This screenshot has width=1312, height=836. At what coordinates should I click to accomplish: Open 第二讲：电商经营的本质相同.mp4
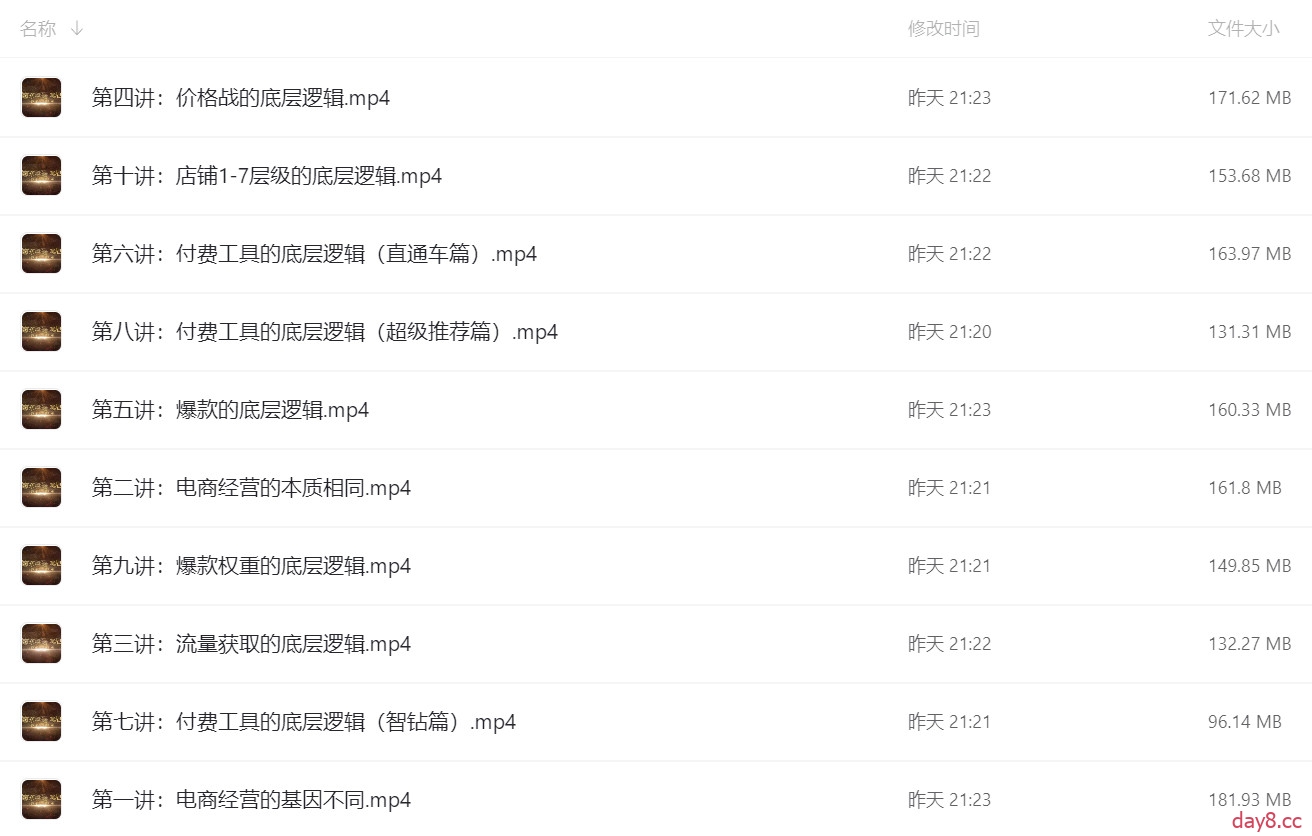click(251, 488)
